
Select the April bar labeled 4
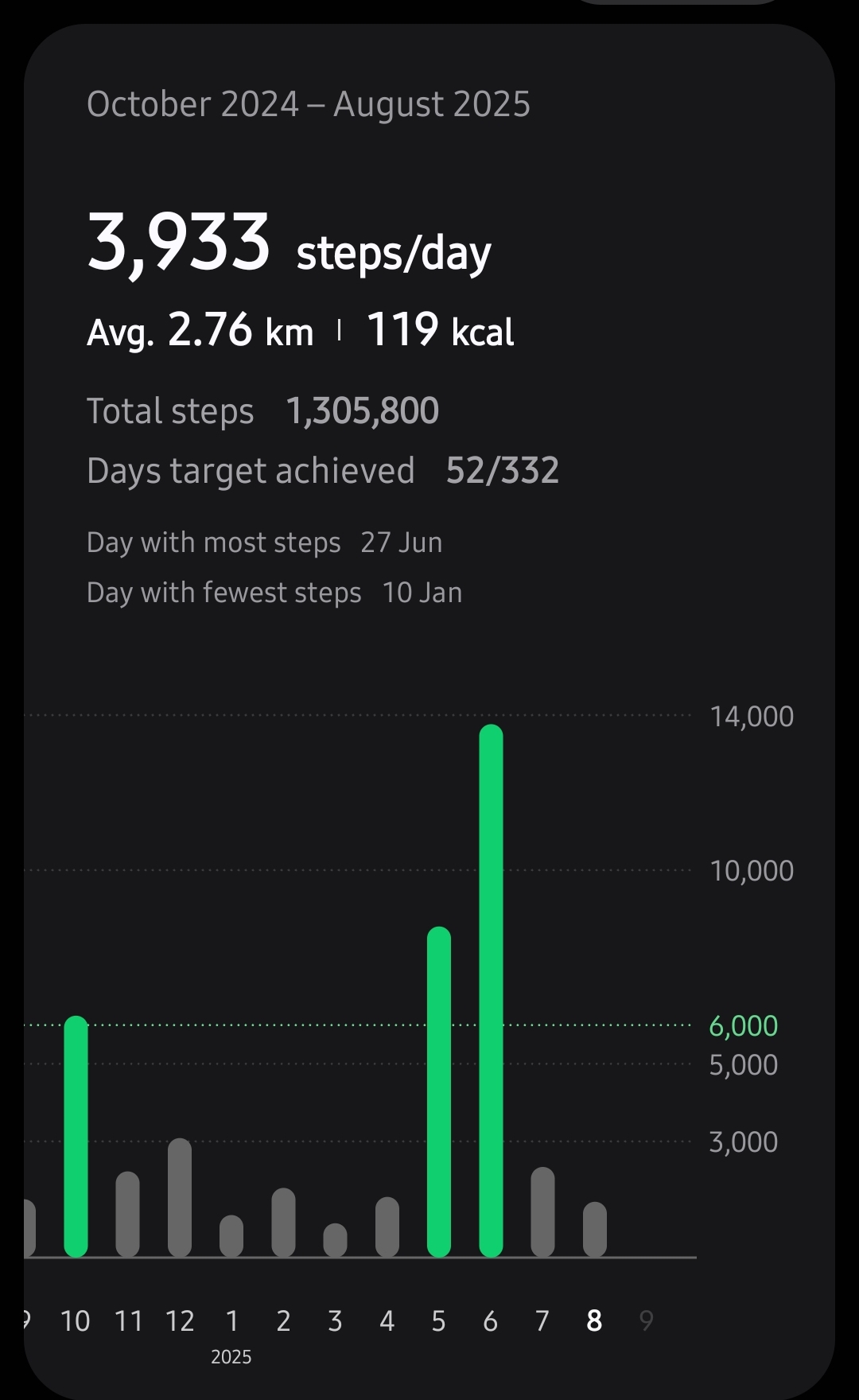pos(387,1227)
